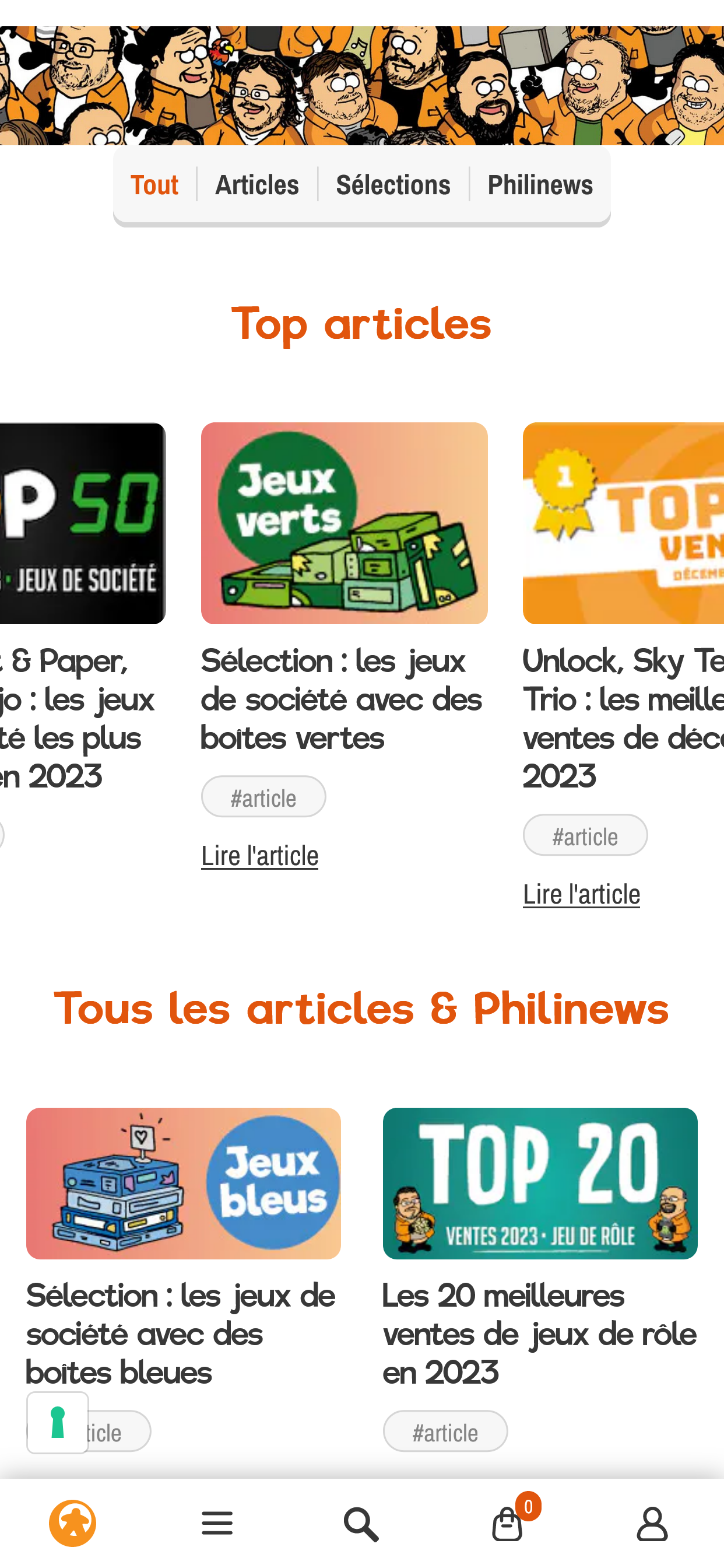Image resolution: width=724 pixels, height=1568 pixels.
Task: Open the Top 50 jeux de société card
Action: (x=83, y=523)
